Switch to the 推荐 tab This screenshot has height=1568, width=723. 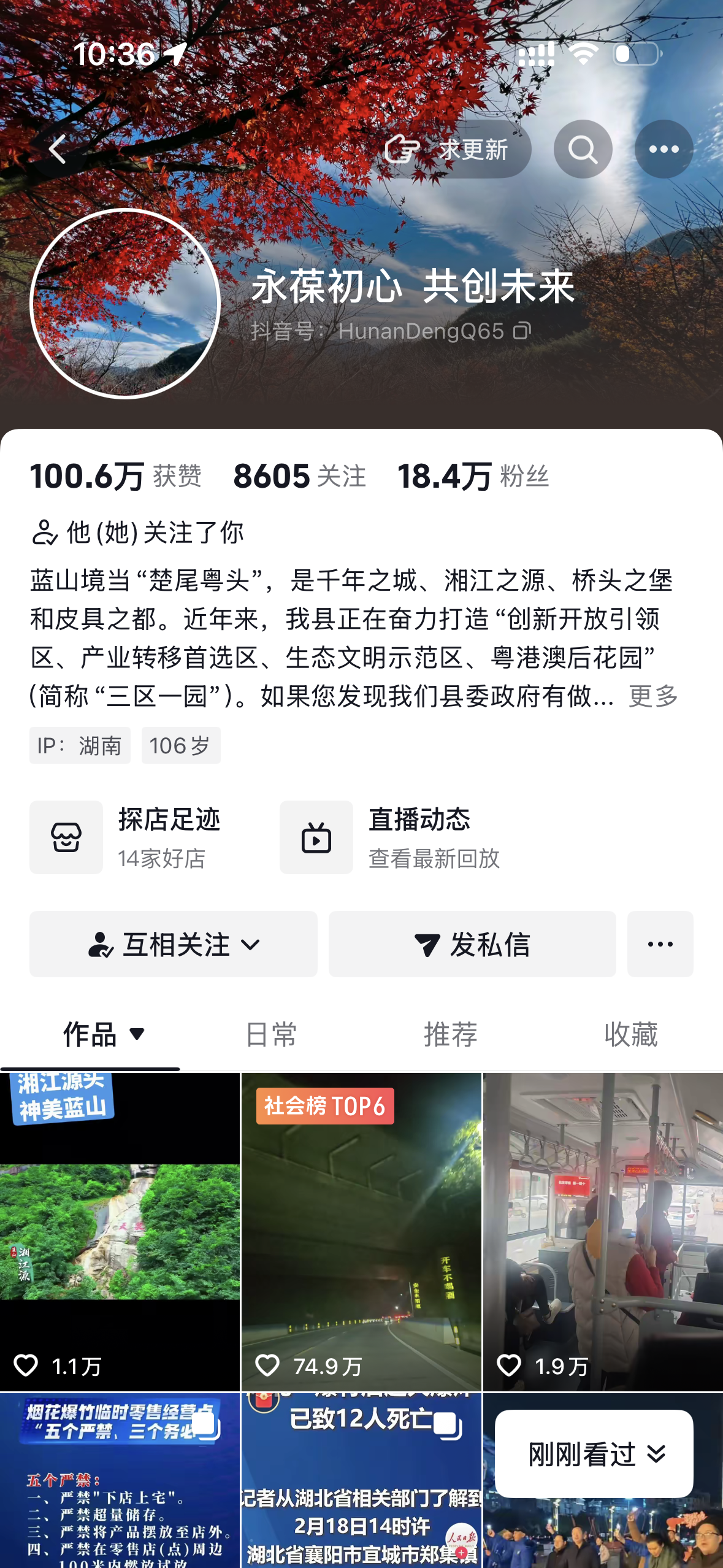point(451,1034)
